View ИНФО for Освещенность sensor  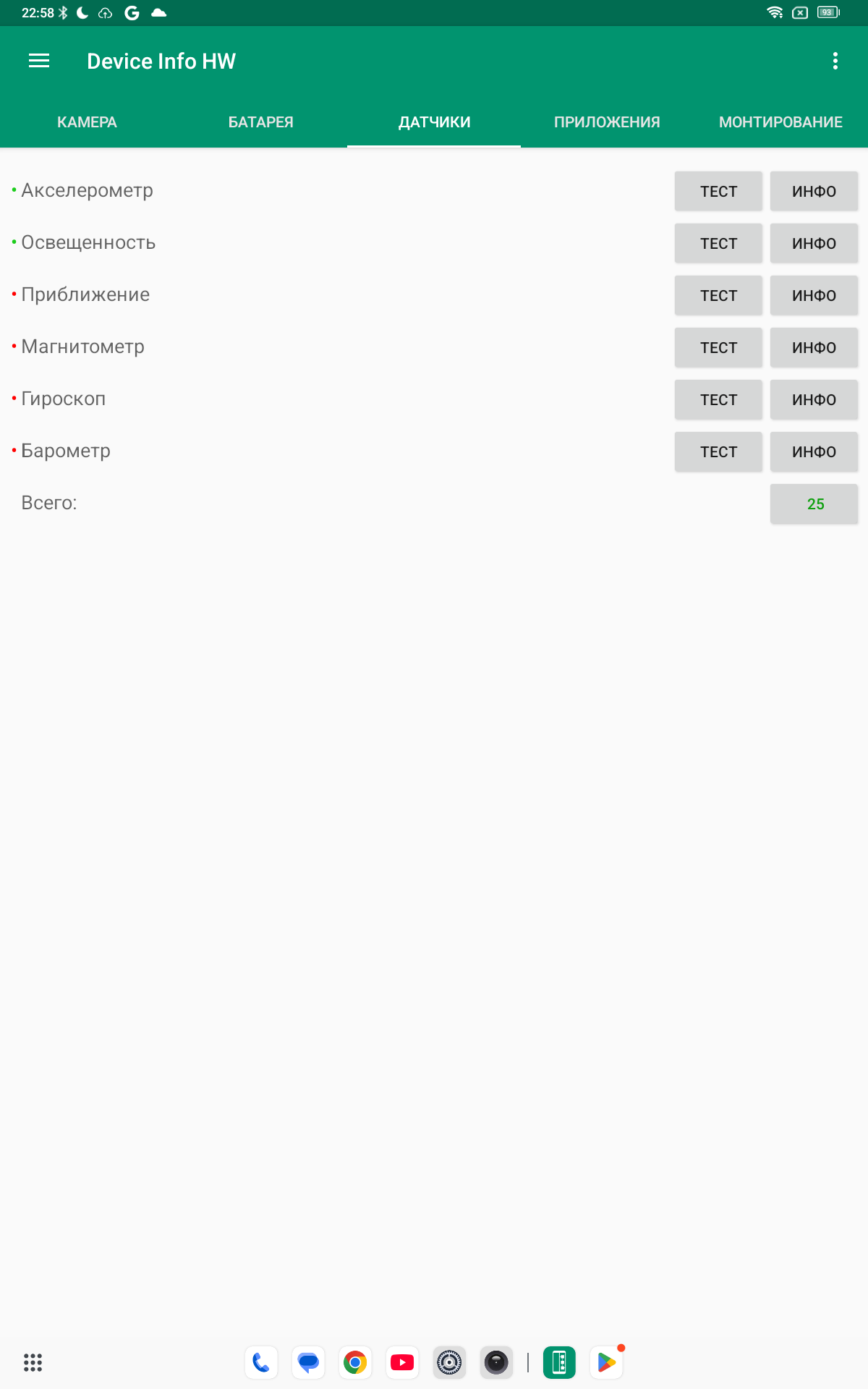[814, 244]
